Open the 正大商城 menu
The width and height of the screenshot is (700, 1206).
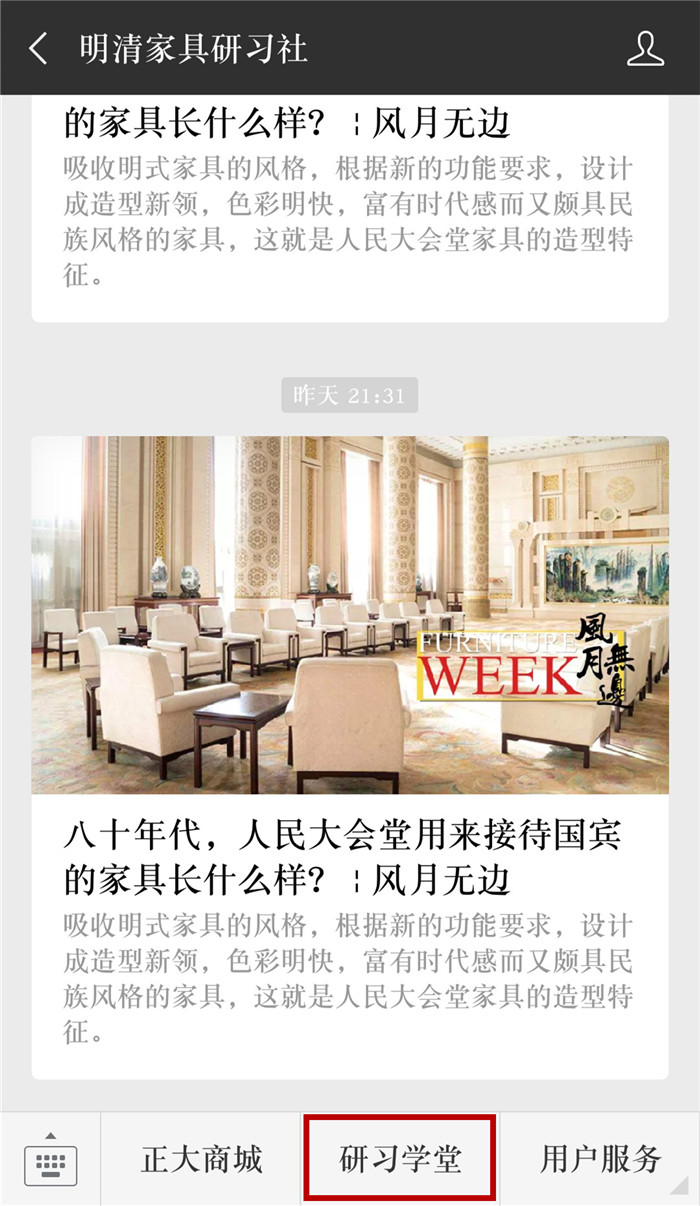click(201, 1160)
